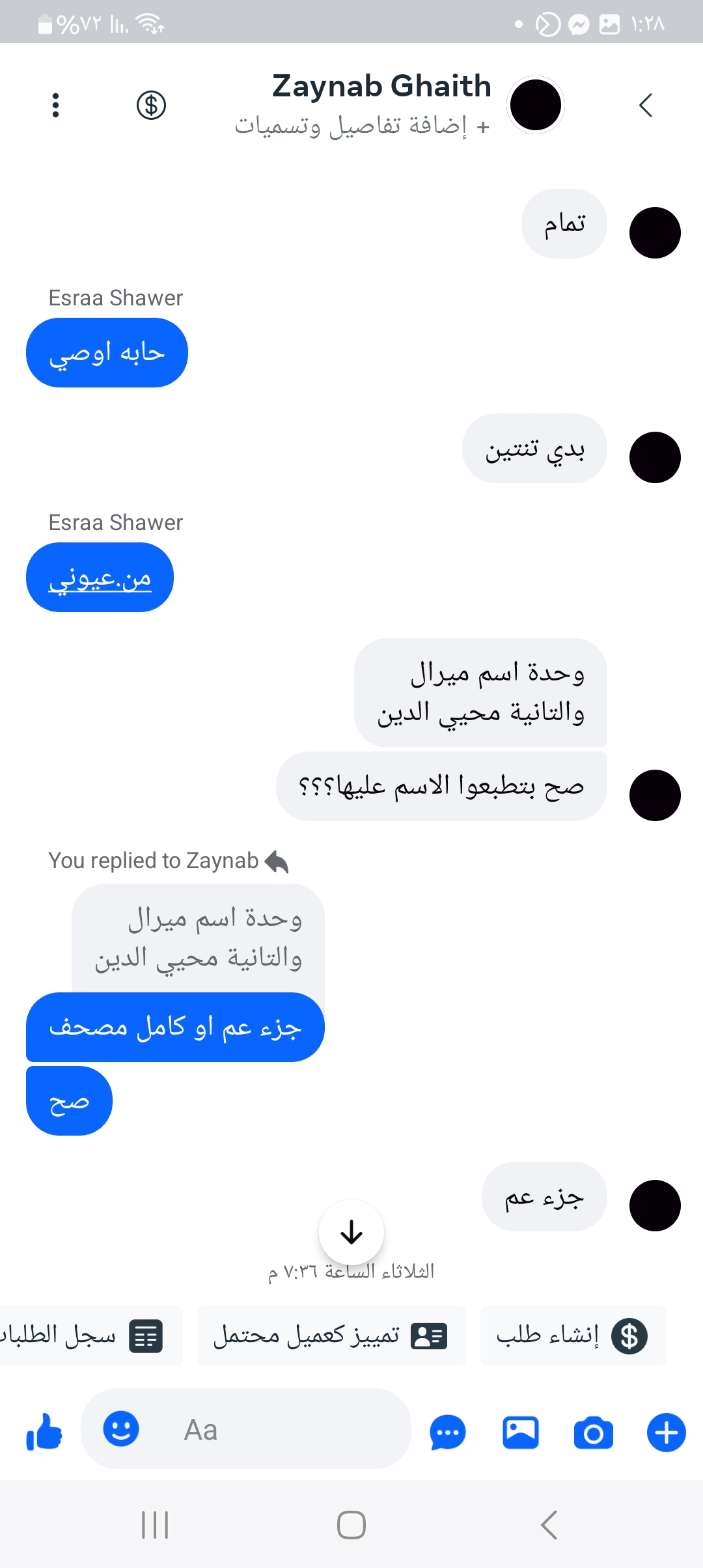
Task: Open saved replies speech-bubble icon
Action: pos(448,1433)
